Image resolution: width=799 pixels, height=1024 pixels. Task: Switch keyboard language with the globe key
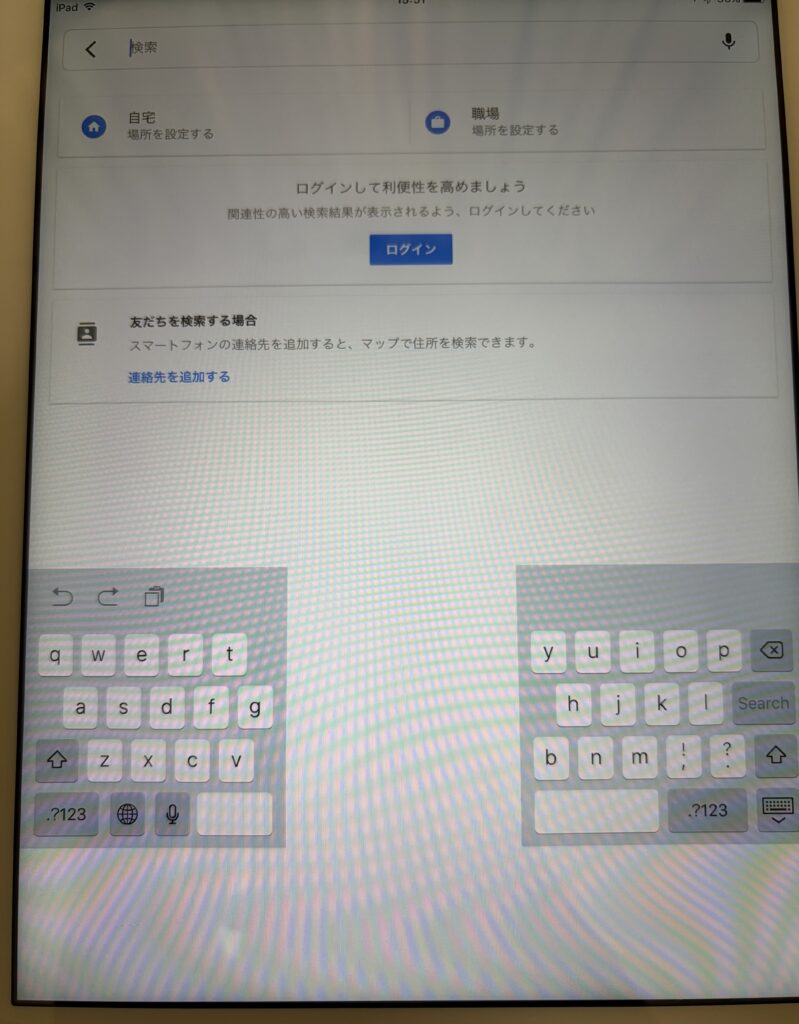[x=127, y=814]
